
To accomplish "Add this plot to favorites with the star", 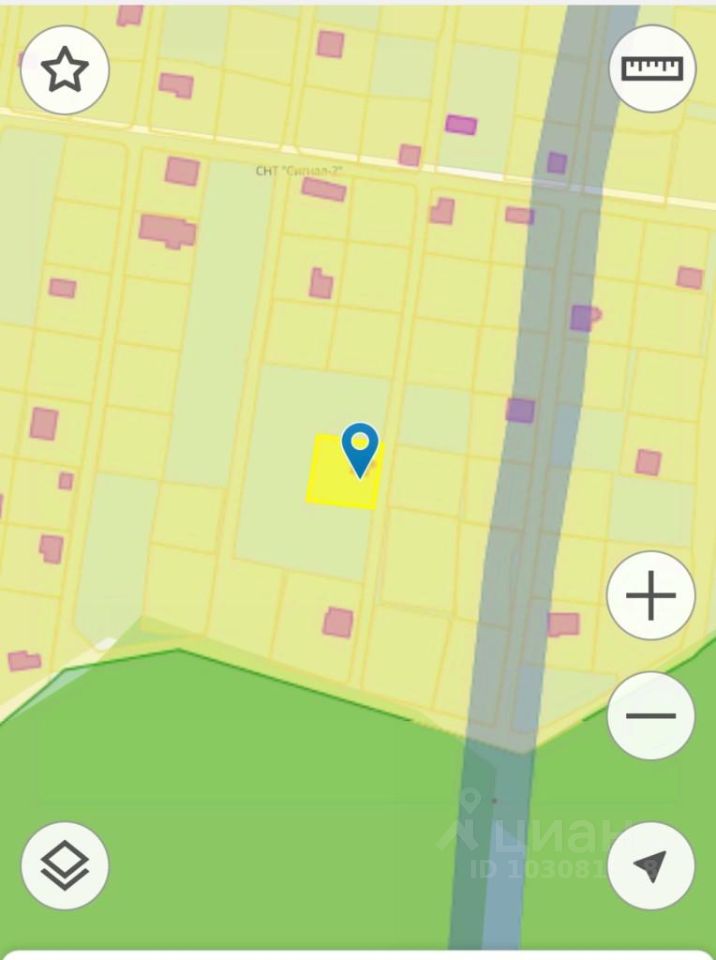I will (x=65, y=70).
